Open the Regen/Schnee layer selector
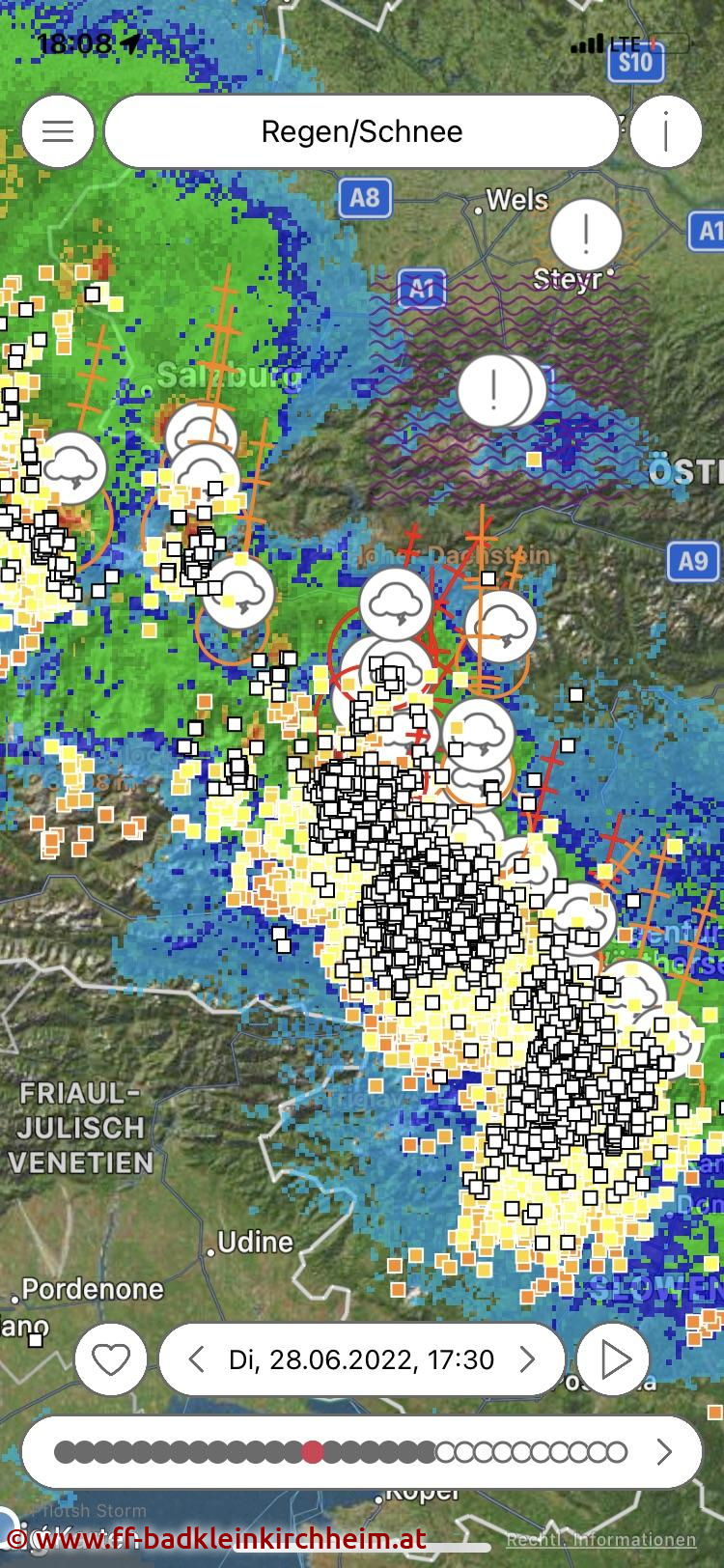 tap(362, 131)
